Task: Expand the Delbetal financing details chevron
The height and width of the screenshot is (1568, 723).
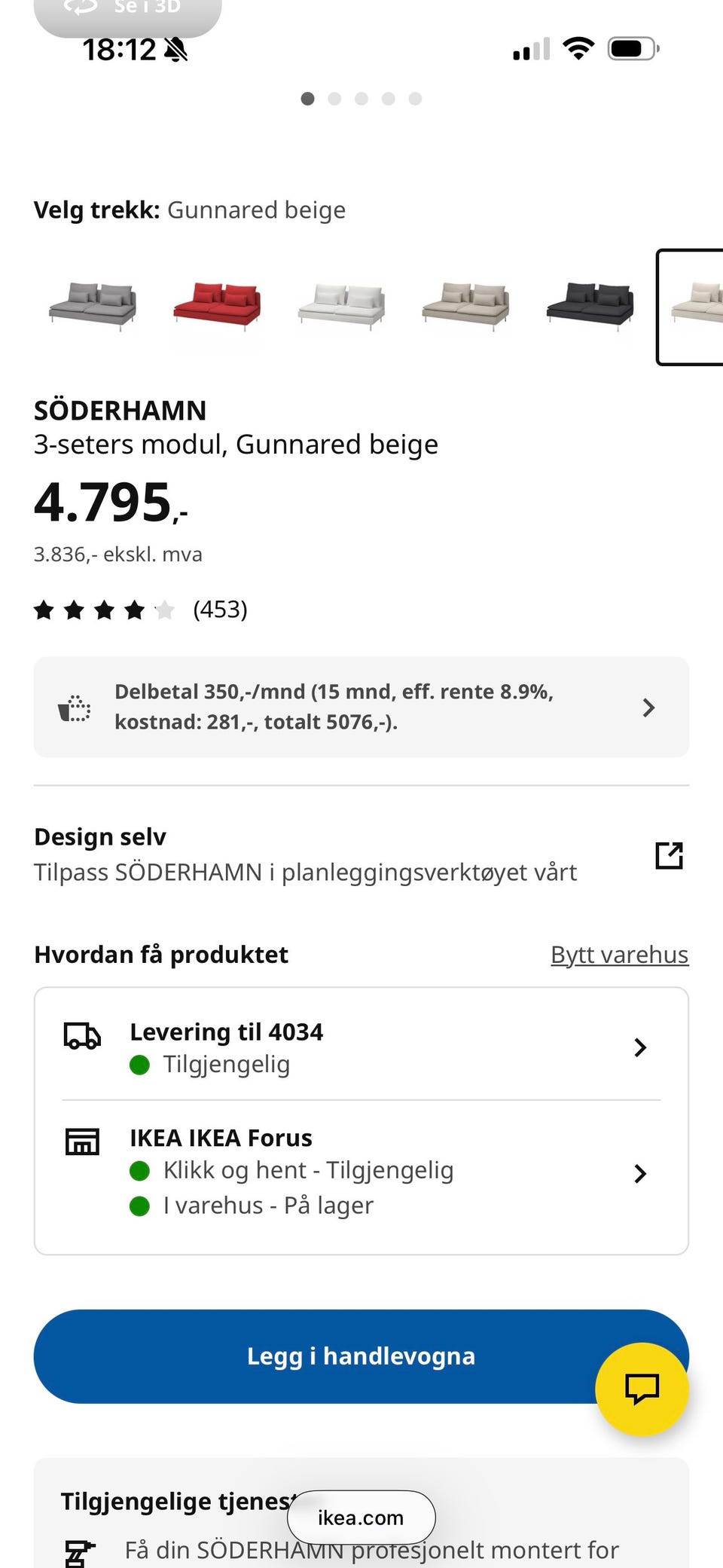Action: pos(648,706)
